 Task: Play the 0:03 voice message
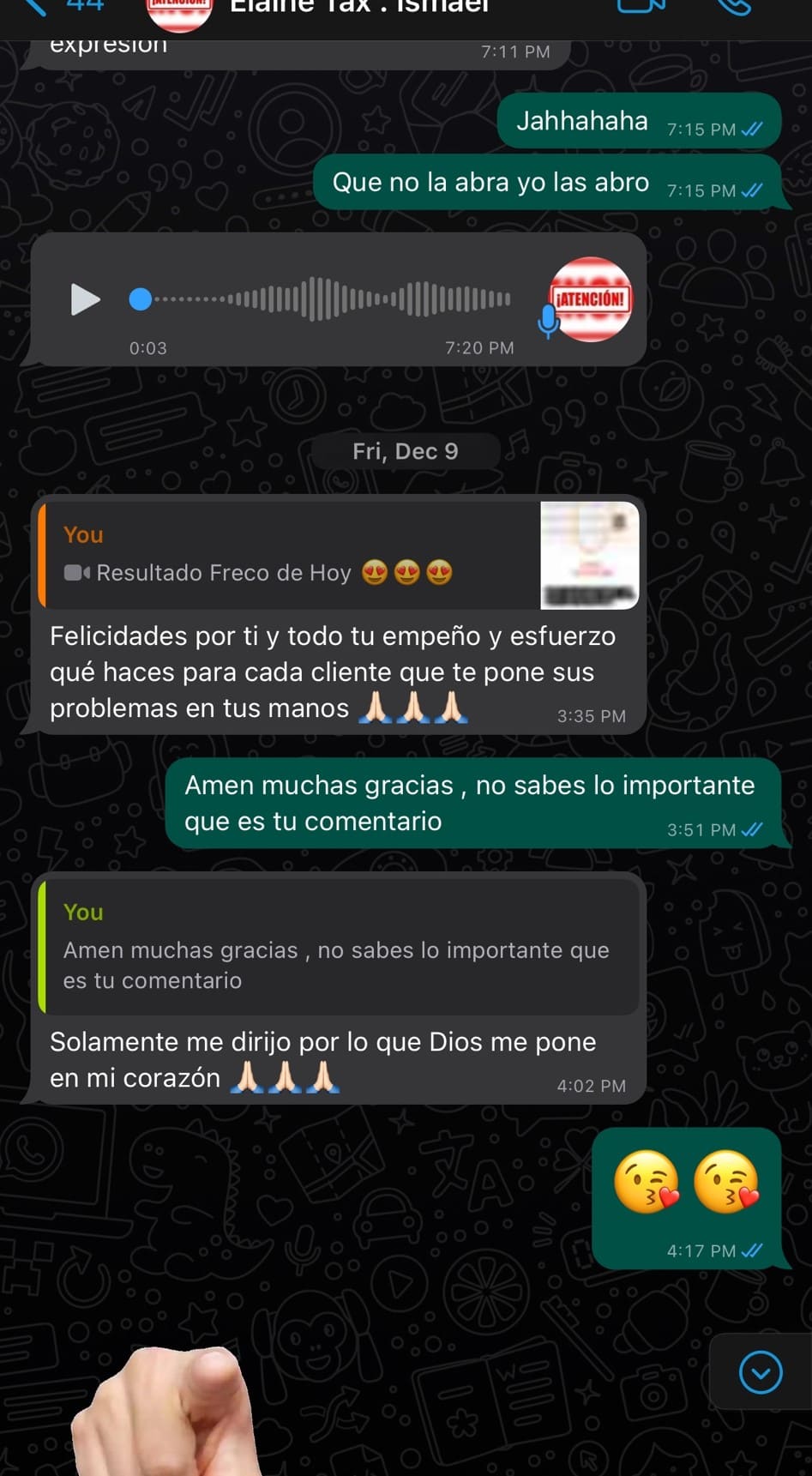tap(85, 299)
